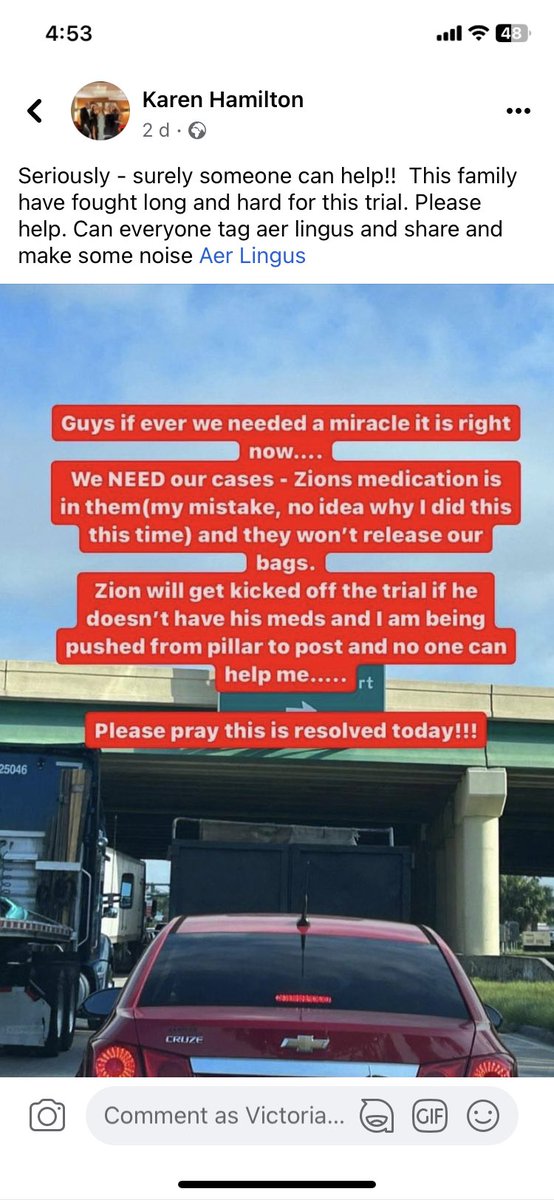Tap the camera icon to attach photo

click(47, 1116)
